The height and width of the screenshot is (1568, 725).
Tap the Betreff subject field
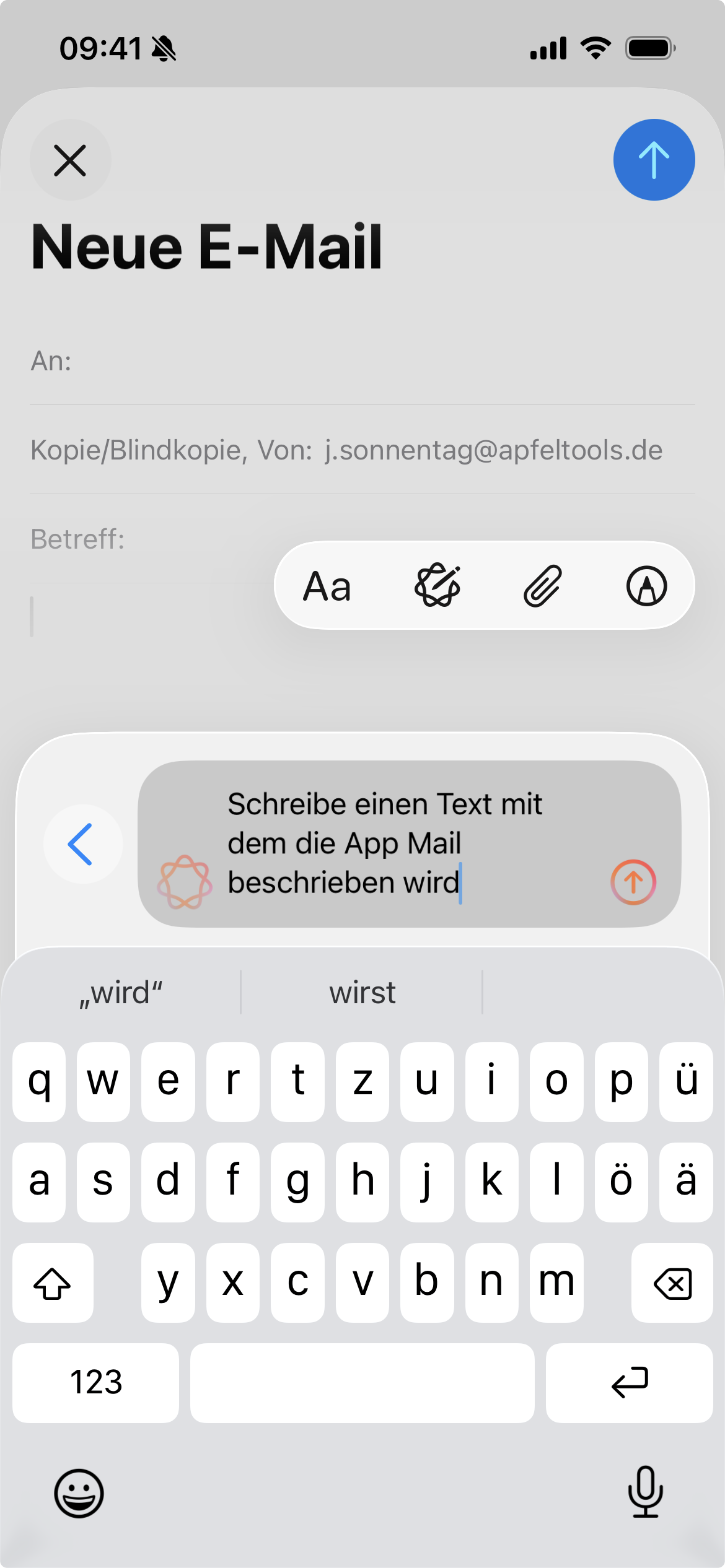149,539
